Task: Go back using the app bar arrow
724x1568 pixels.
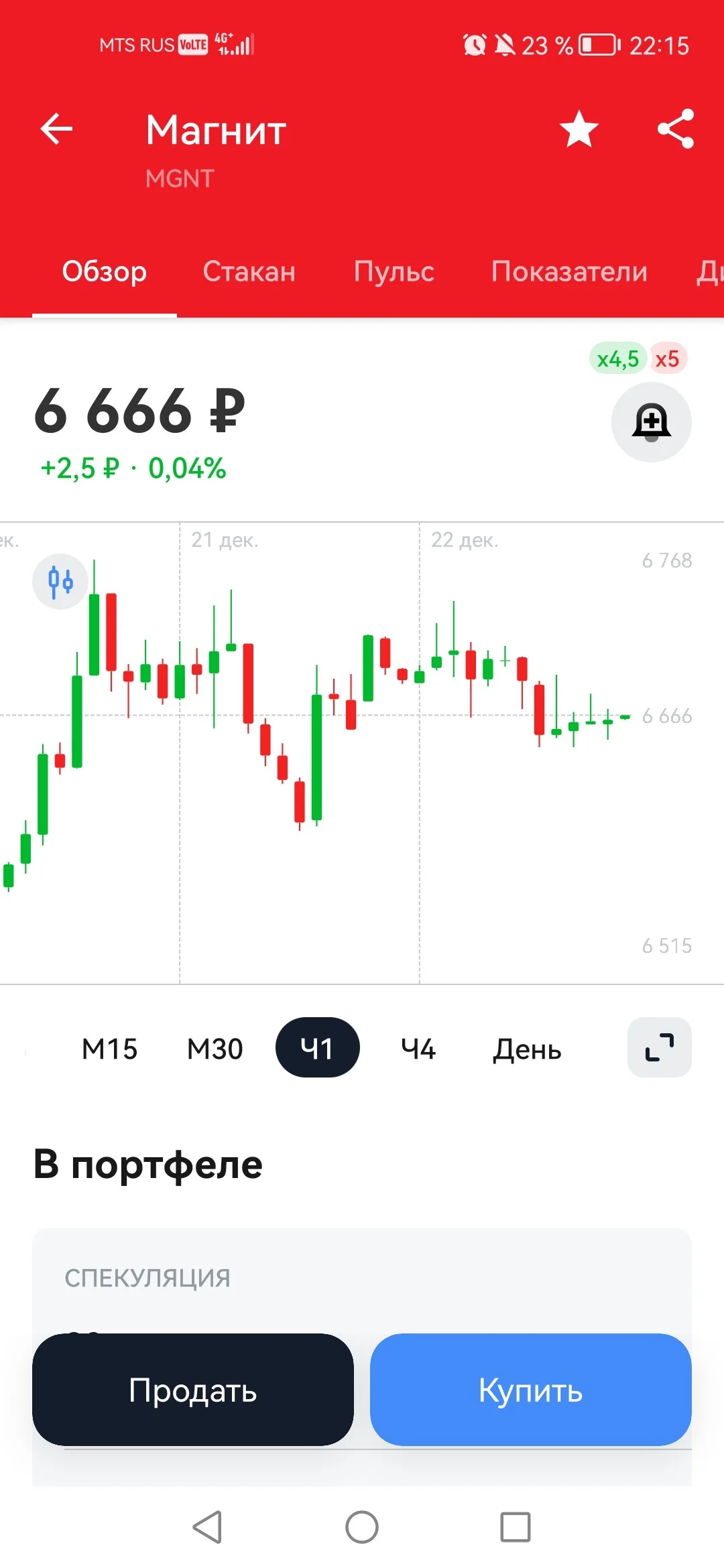Action: 56,129
